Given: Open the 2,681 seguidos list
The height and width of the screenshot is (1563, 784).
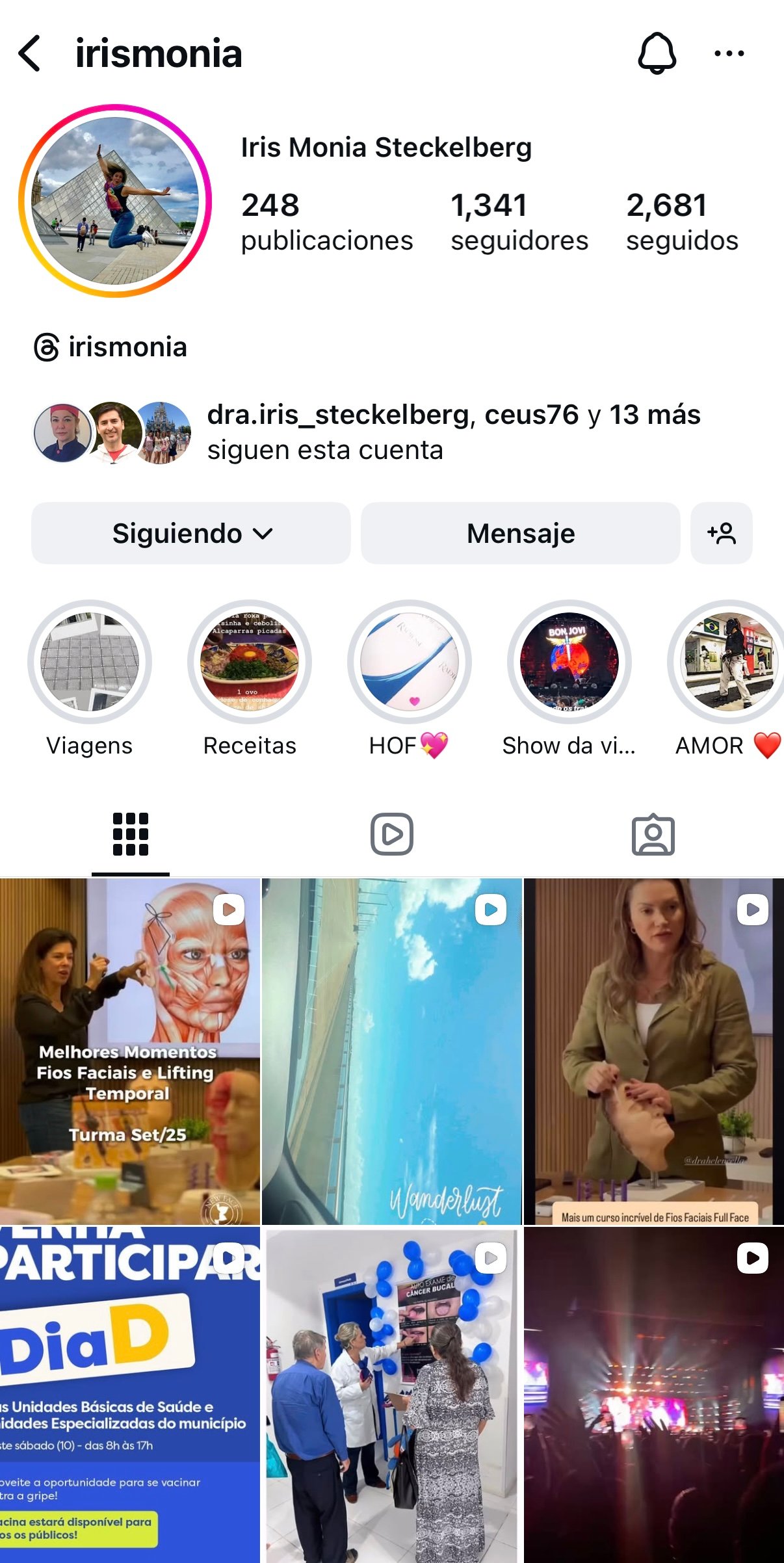Looking at the screenshot, I should (682, 222).
